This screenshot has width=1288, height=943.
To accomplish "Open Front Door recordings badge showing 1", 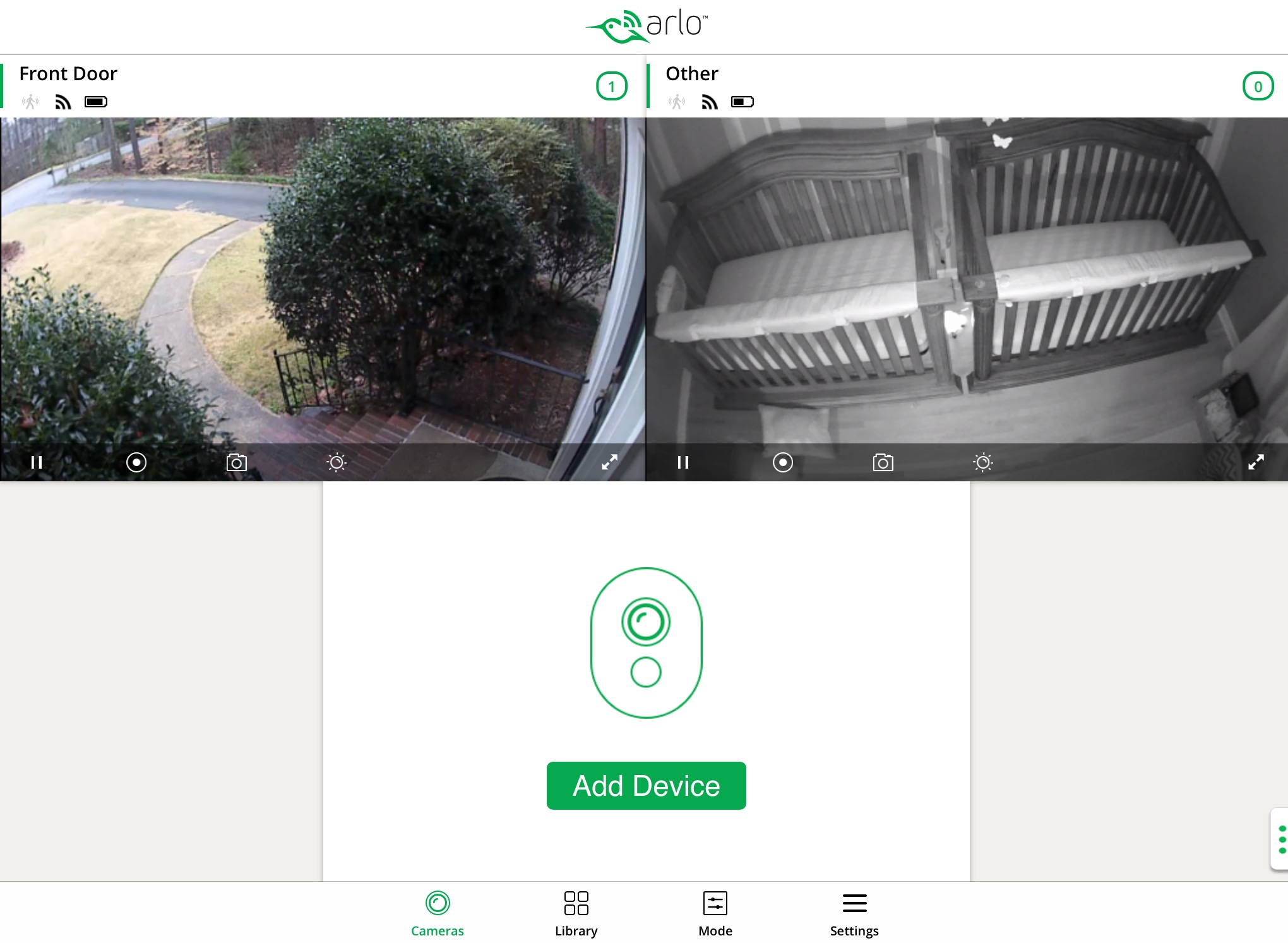I will pyautogui.click(x=611, y=87).
